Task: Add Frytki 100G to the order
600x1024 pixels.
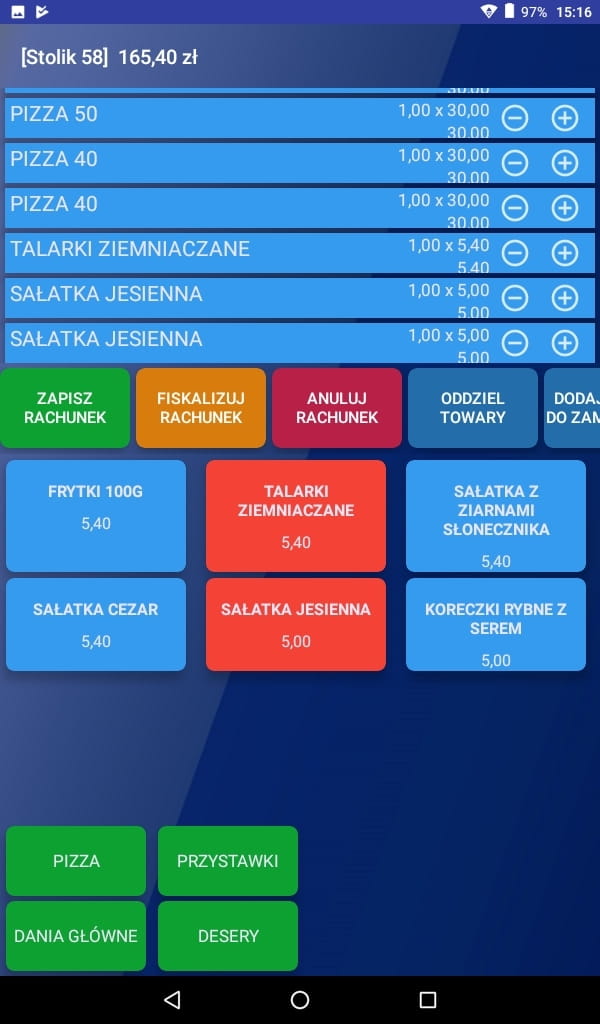Action: click(x=96, y=515)
